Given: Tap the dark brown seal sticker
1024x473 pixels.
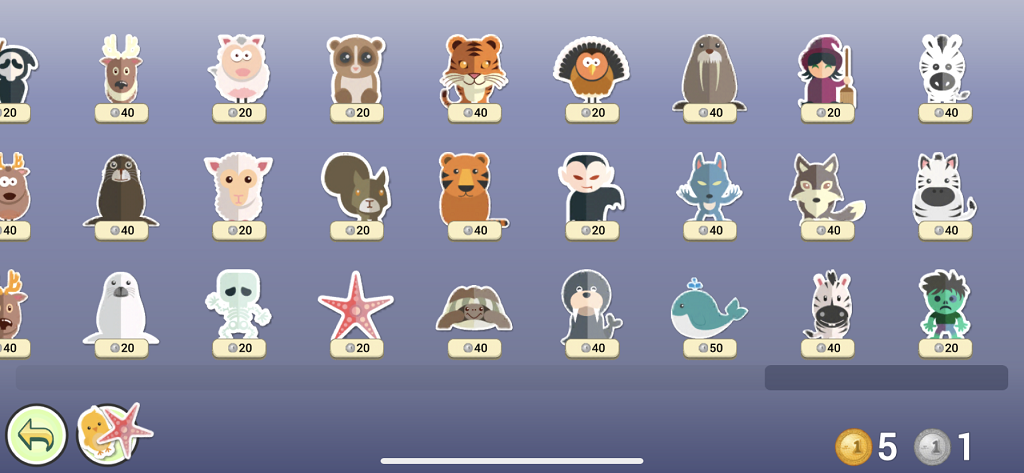Looking at the screenshot, I should (121, 190).
